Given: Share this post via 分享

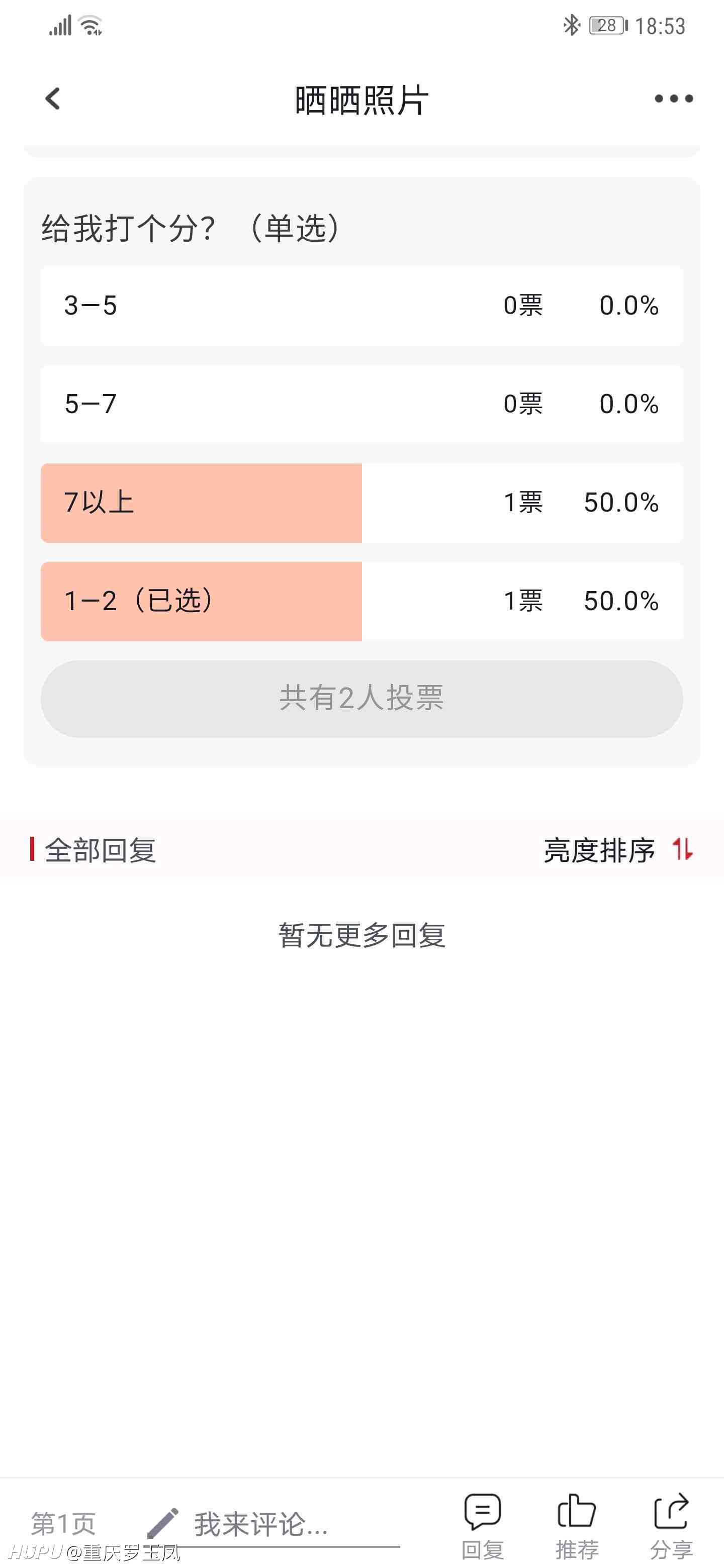Looking at the screenshot, I should pyautogui.click(x=671, y=1525).
